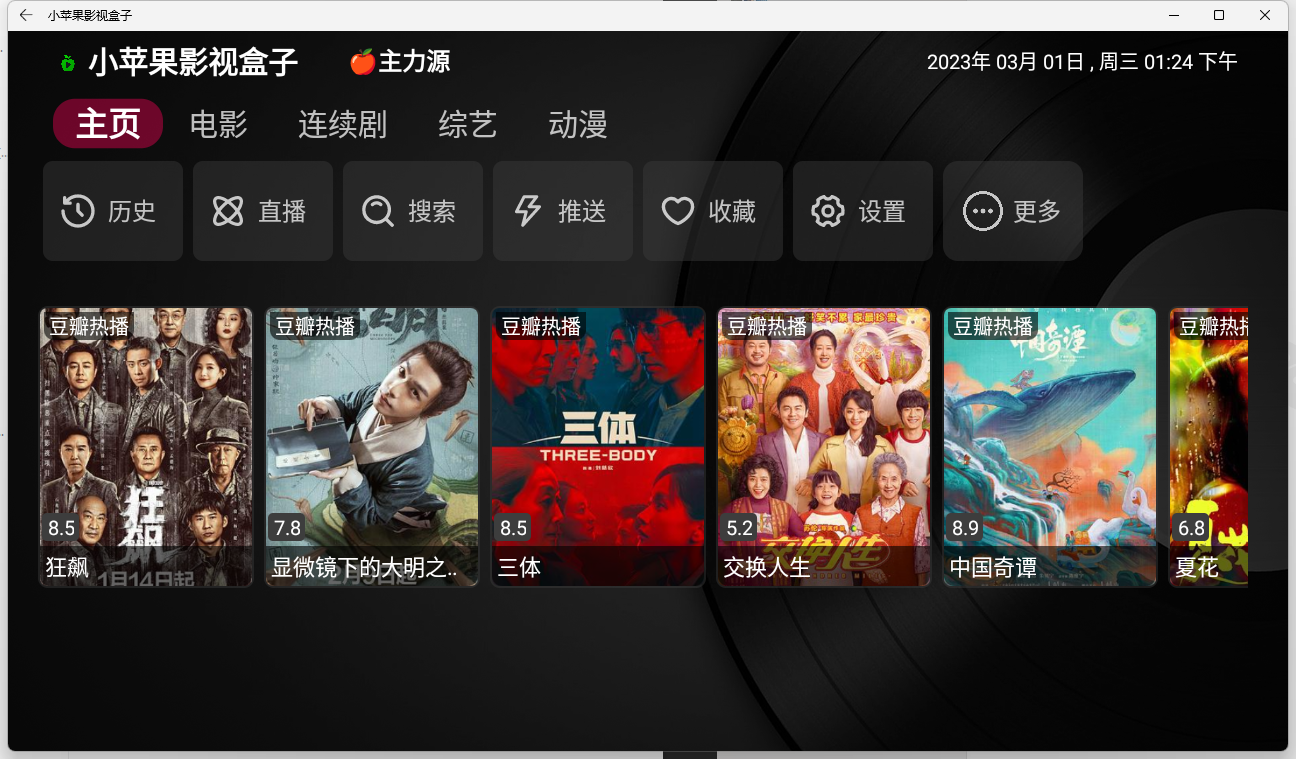
Task: View 收藏 favorites
Action: coord(712,211)
